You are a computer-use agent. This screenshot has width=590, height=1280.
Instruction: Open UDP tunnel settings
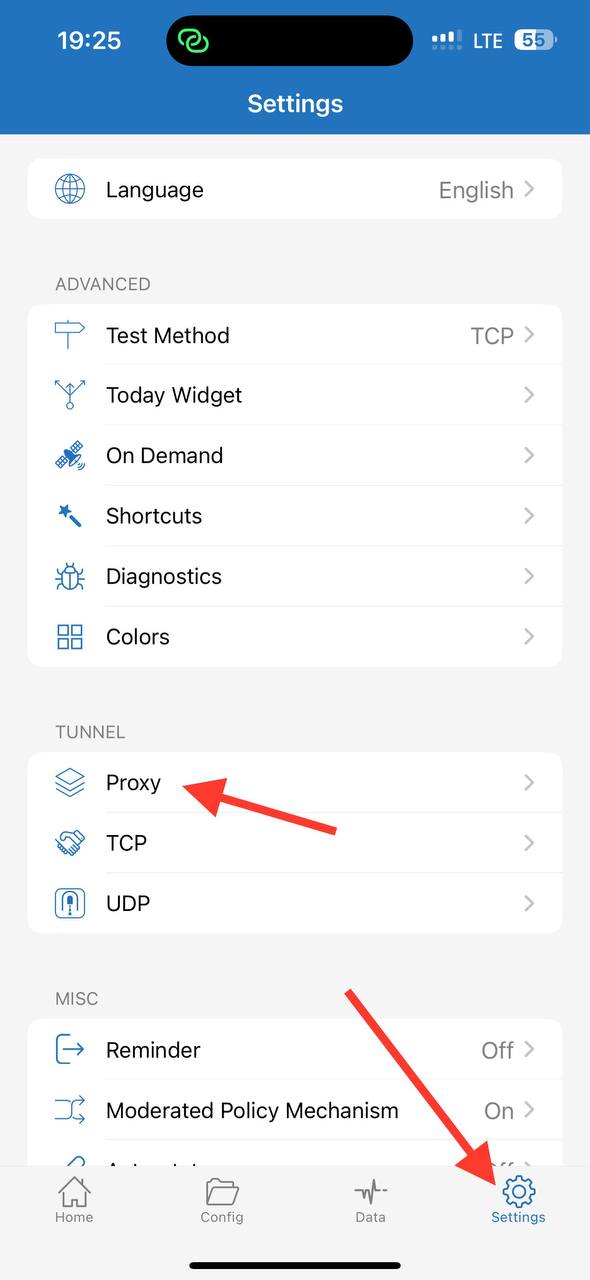coord(294,903)
